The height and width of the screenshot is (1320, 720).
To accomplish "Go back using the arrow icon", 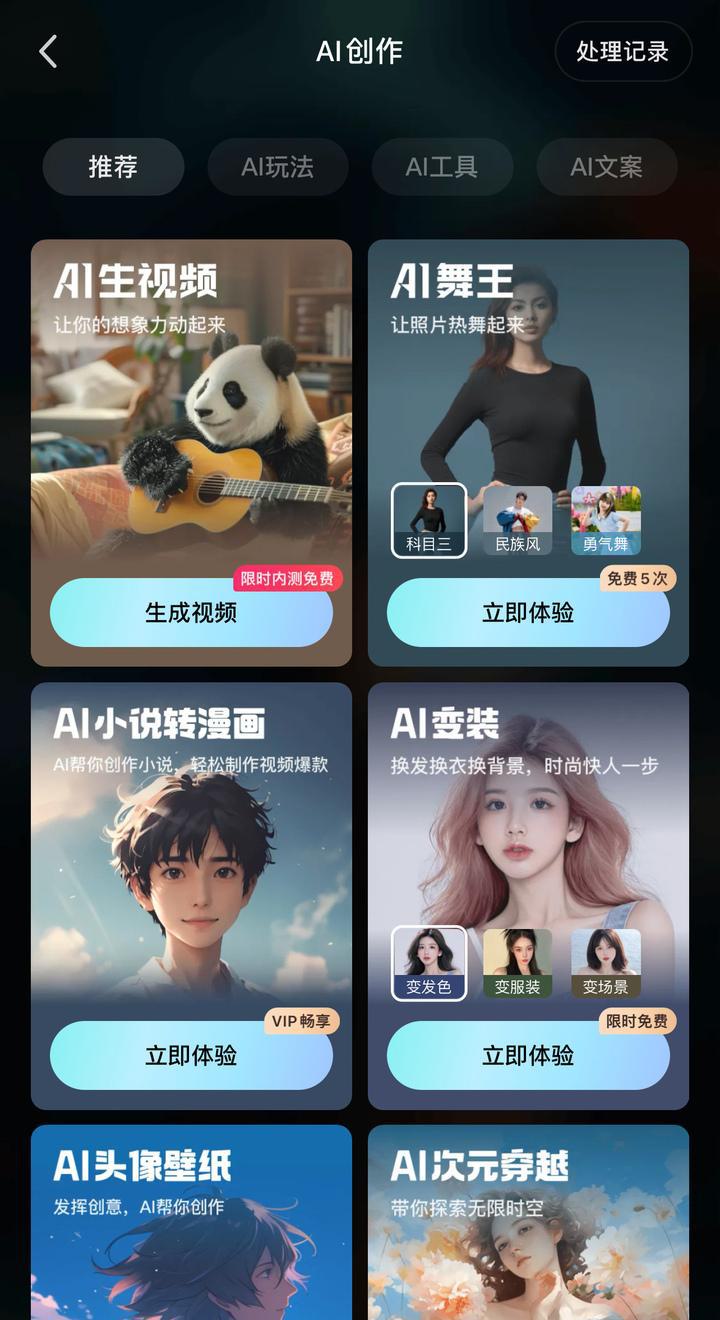I will tap(48, 52).
